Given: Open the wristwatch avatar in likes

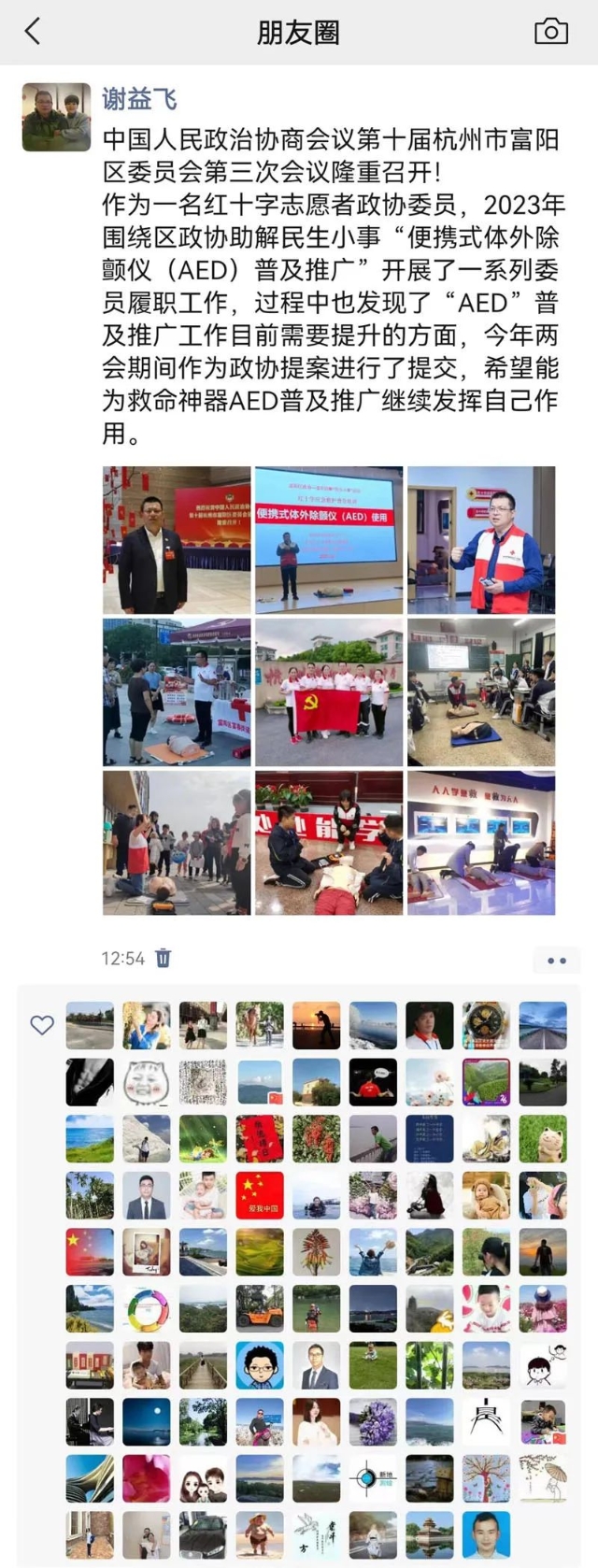Looking at the screenshot, I should click(x=486, y=1026).
